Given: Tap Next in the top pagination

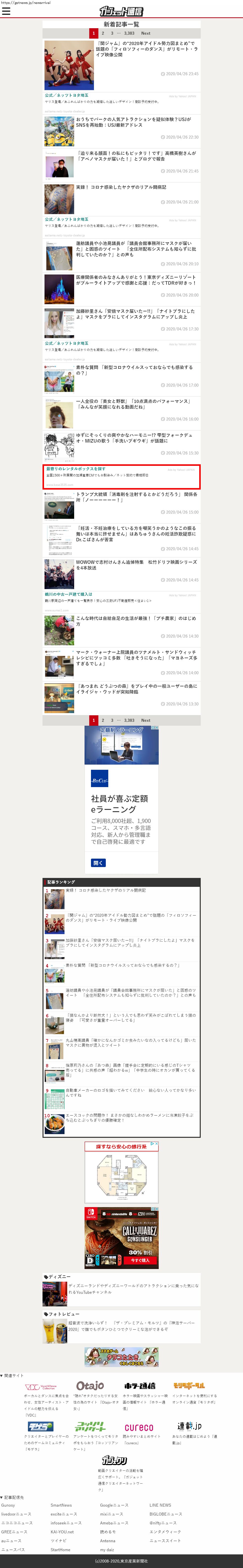Looking at the screenshot, I should pyautogui.click(x=146, y=33).
